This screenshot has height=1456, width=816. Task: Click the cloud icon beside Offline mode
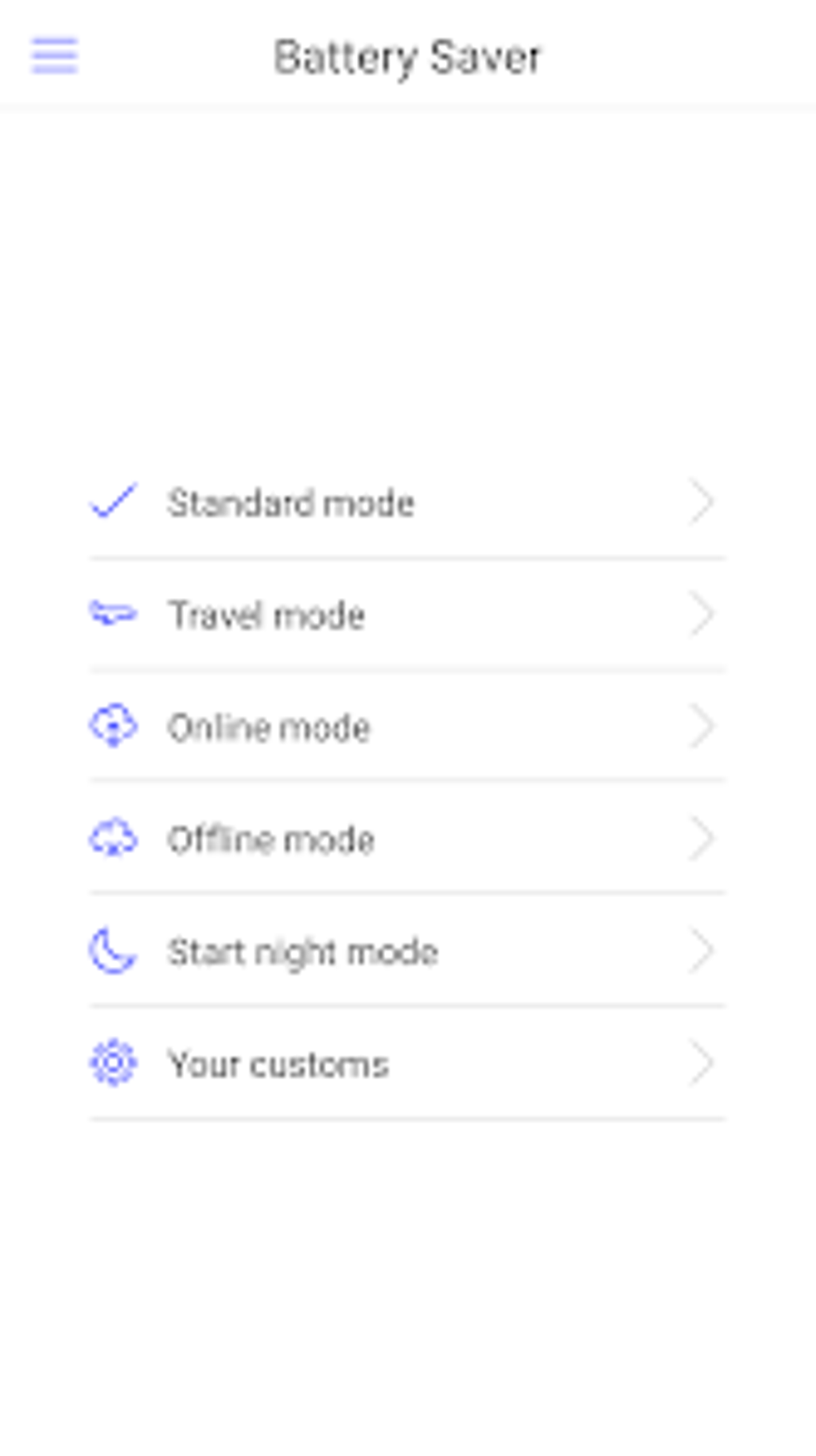[113, 839]
